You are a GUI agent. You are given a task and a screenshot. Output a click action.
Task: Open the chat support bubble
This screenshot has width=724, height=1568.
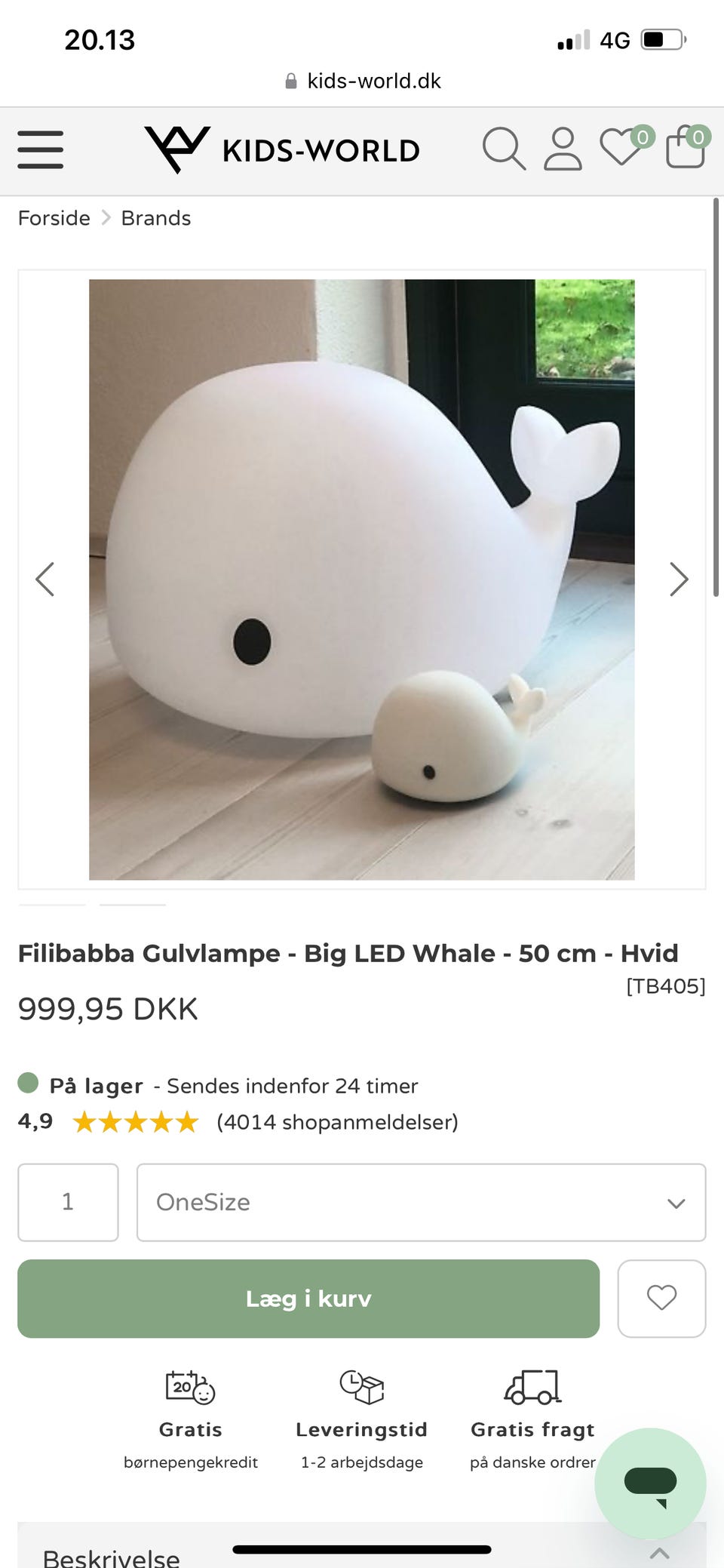click(x=650, y=1483)
